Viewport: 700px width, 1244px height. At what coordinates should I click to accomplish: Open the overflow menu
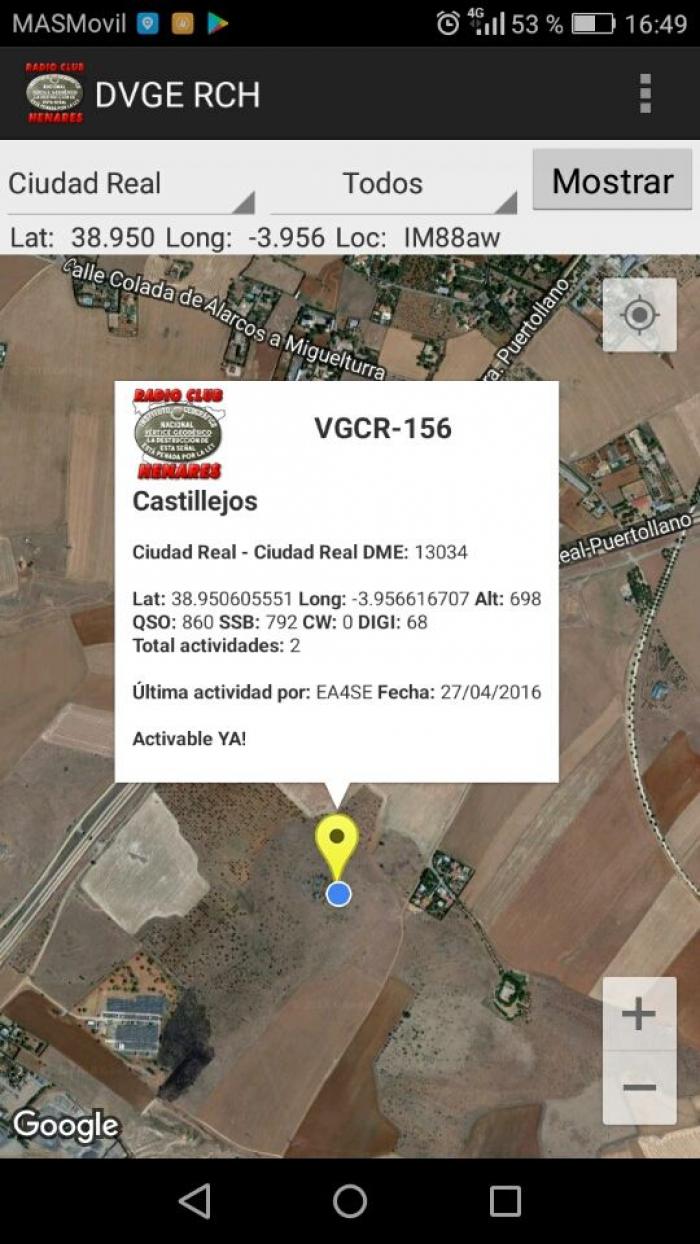[x=645, y=93]
